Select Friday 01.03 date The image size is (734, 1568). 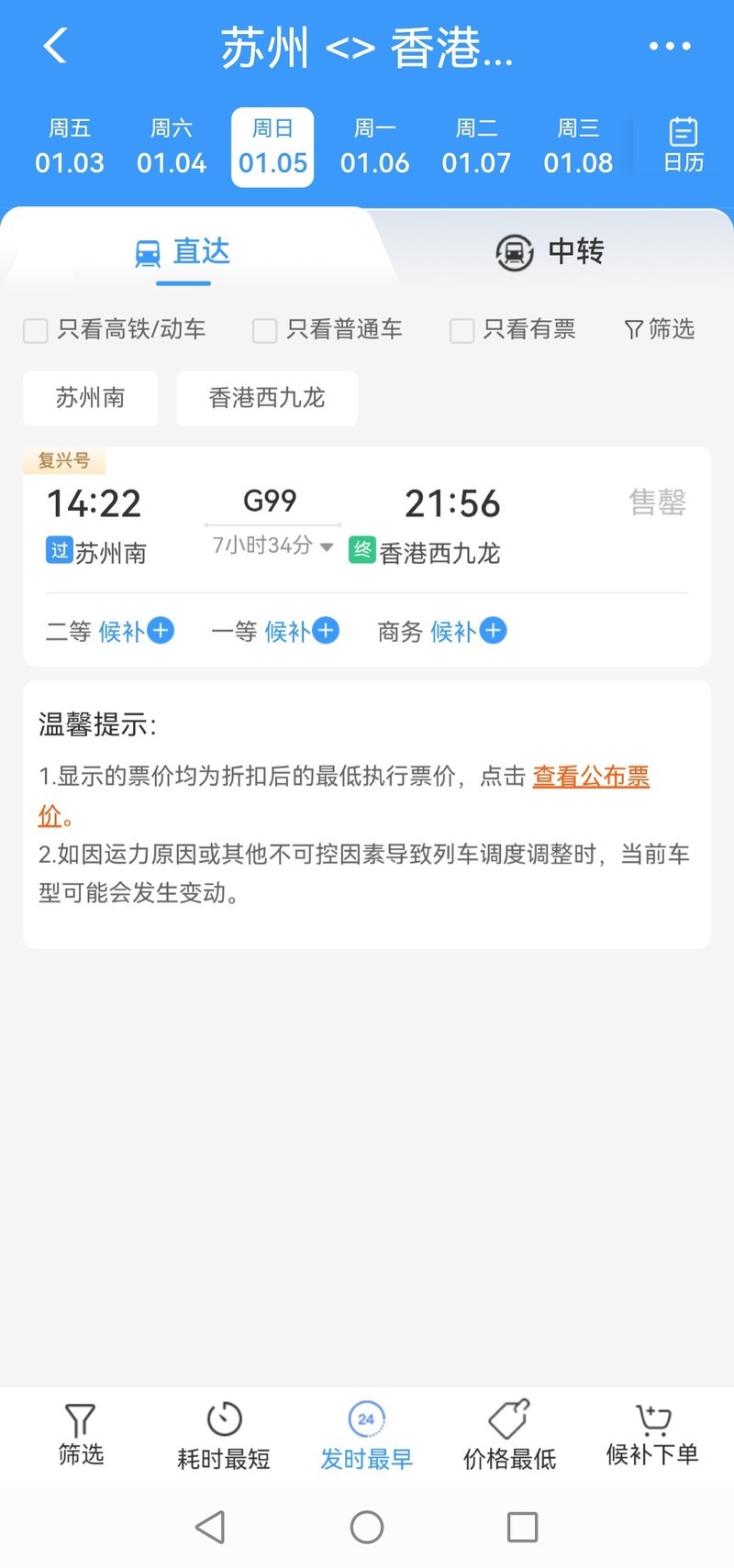click(x=70, y=148)
